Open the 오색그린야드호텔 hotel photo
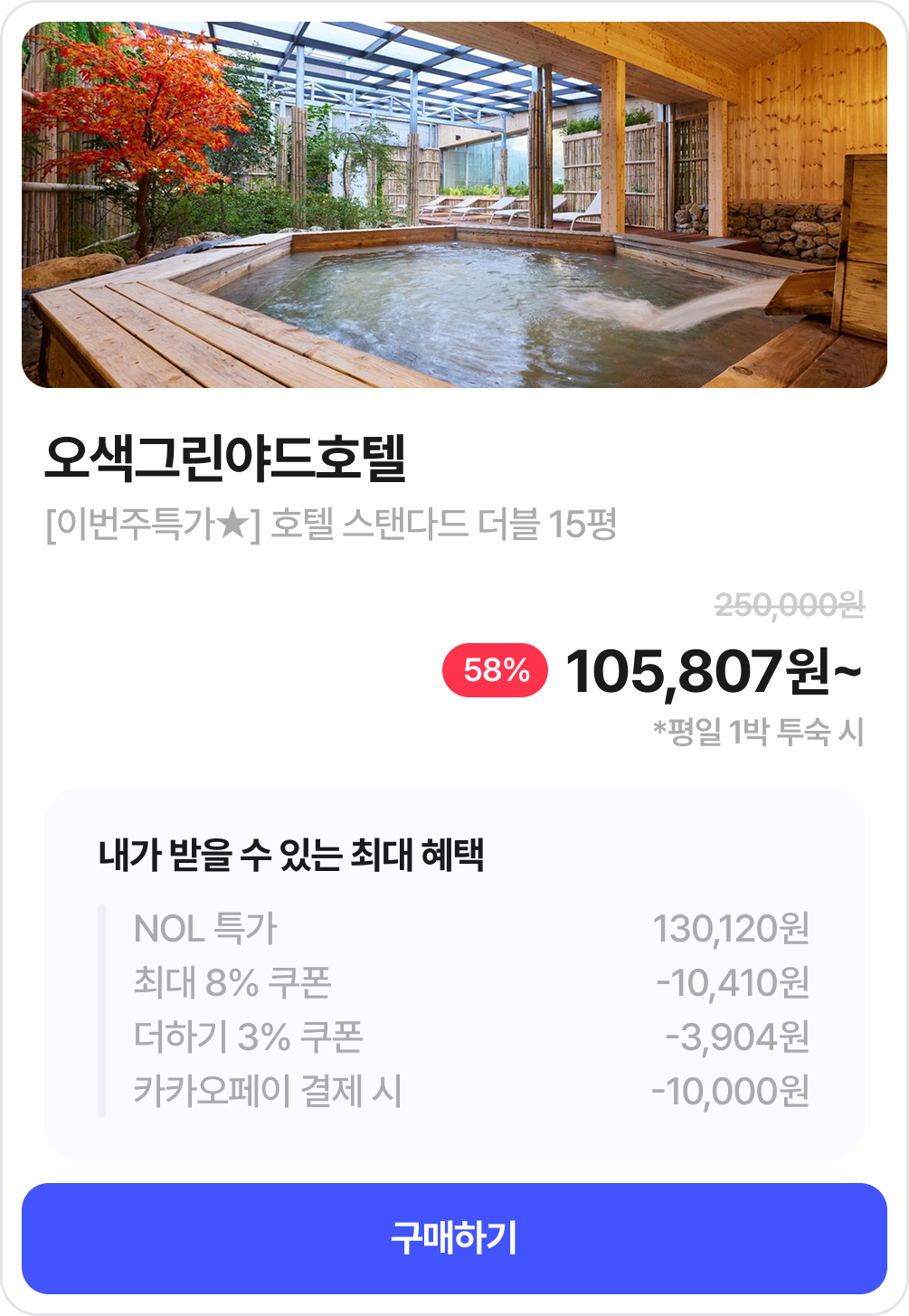The height and width of the screenshot is (1316, 909). click(454, 205)
